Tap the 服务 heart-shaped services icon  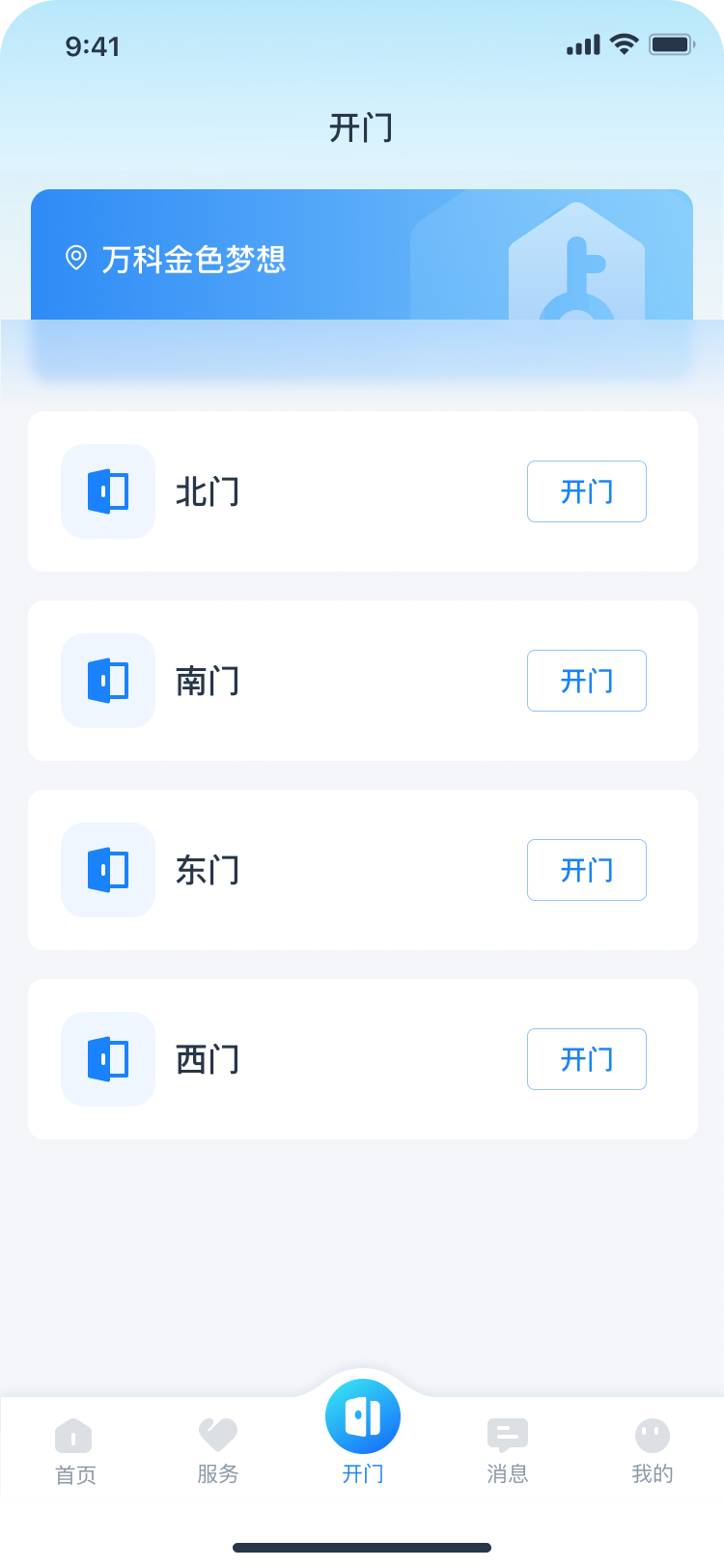[218, 1436]
